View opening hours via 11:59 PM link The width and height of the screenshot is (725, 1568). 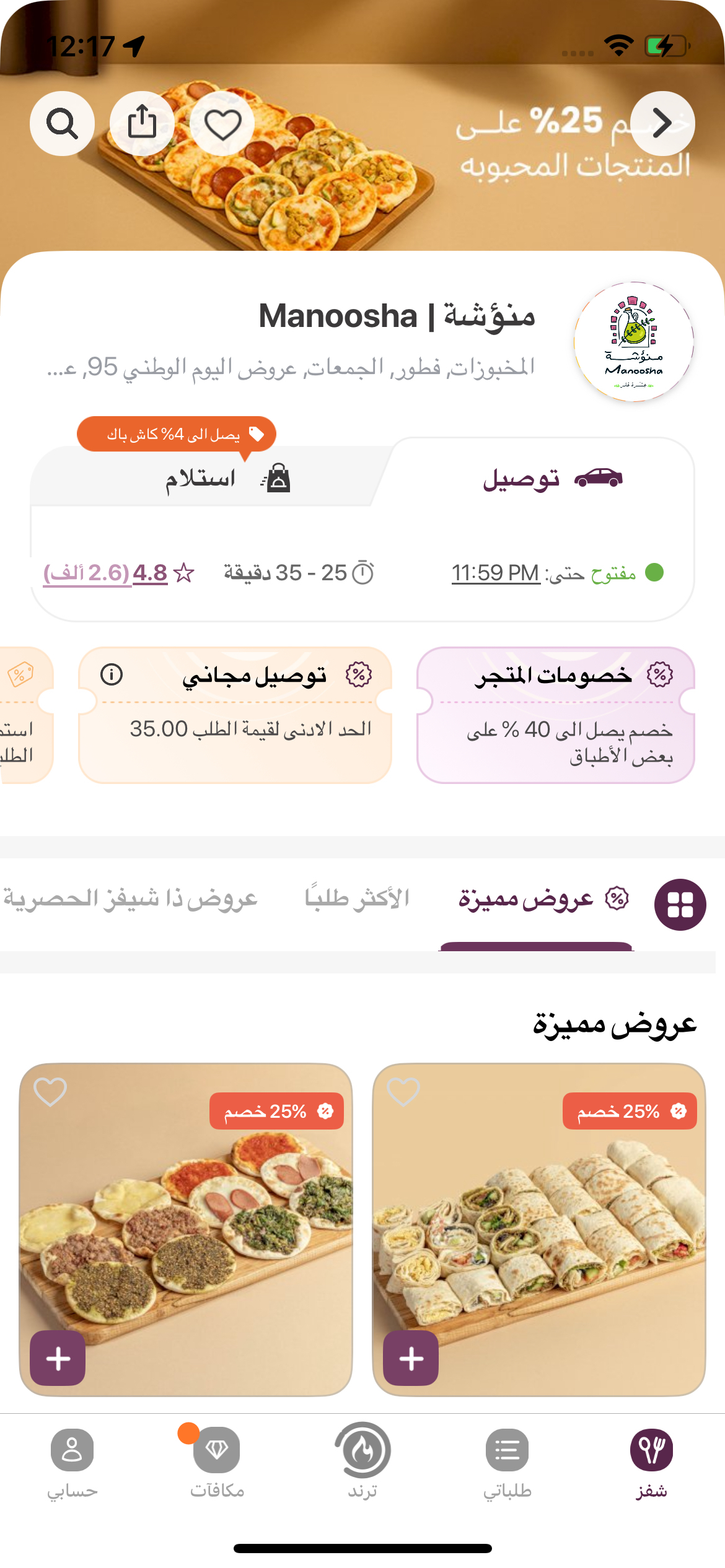[x=495, y=573]
